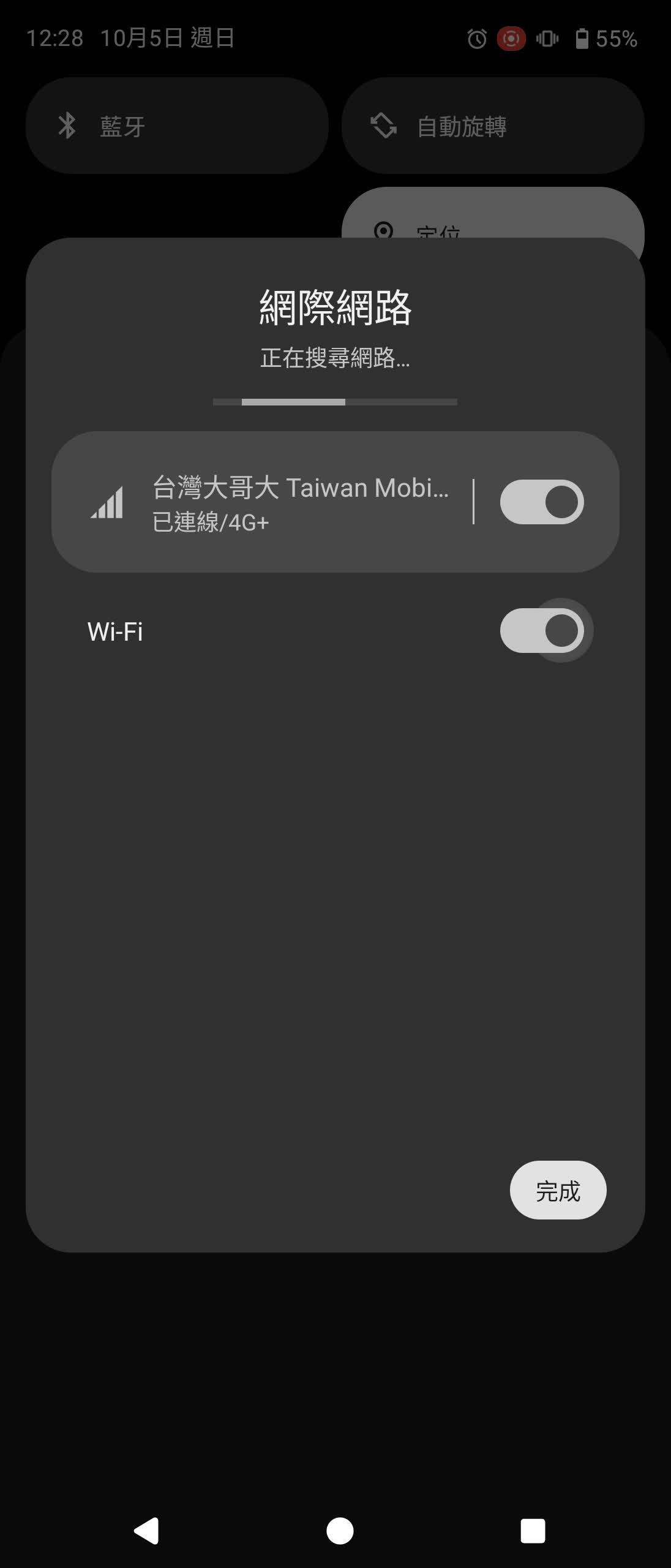
Task: Click the auto-rotate icon
Action: 383,126
